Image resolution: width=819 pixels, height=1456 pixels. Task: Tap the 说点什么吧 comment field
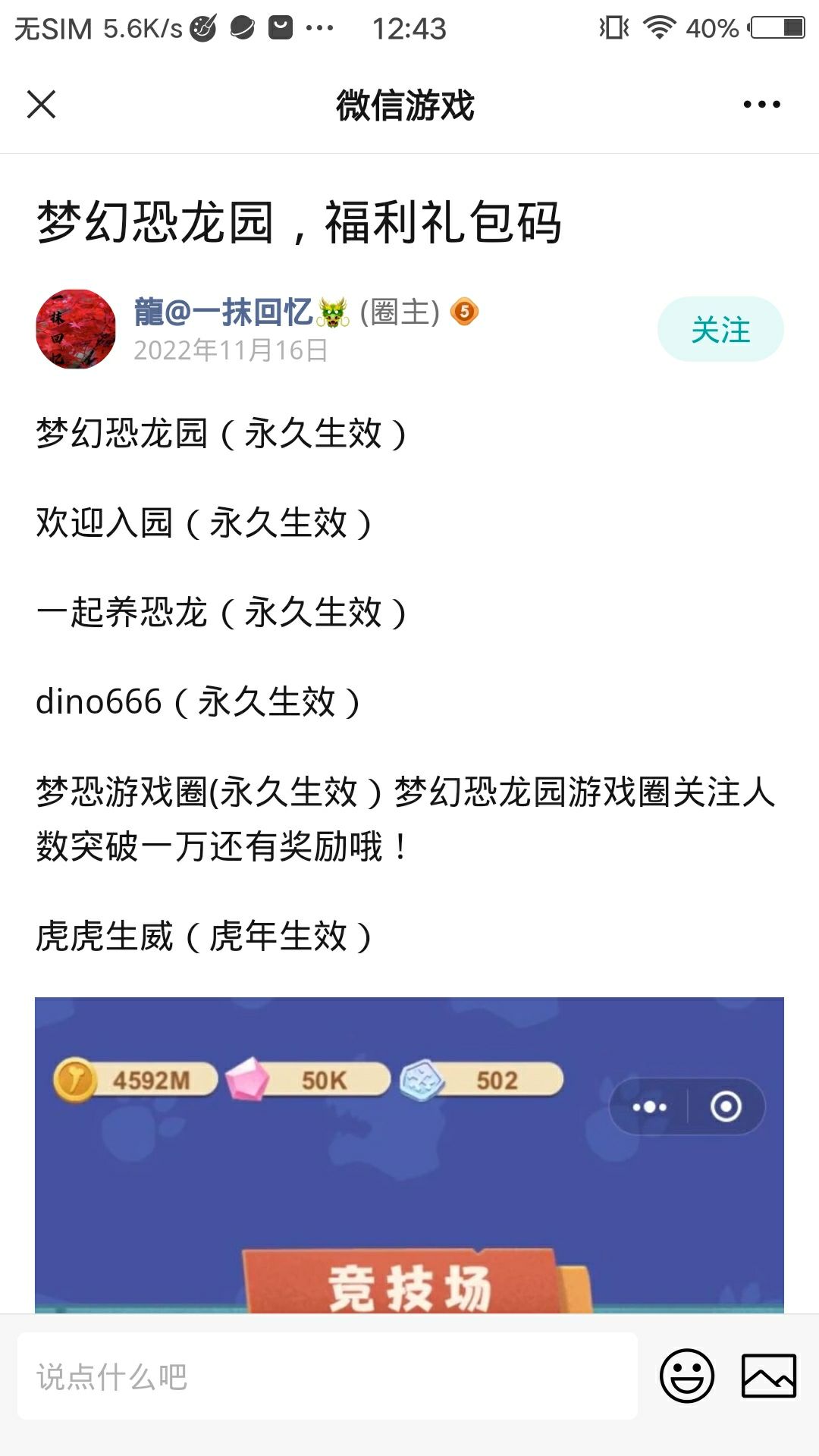[327, 1376]
